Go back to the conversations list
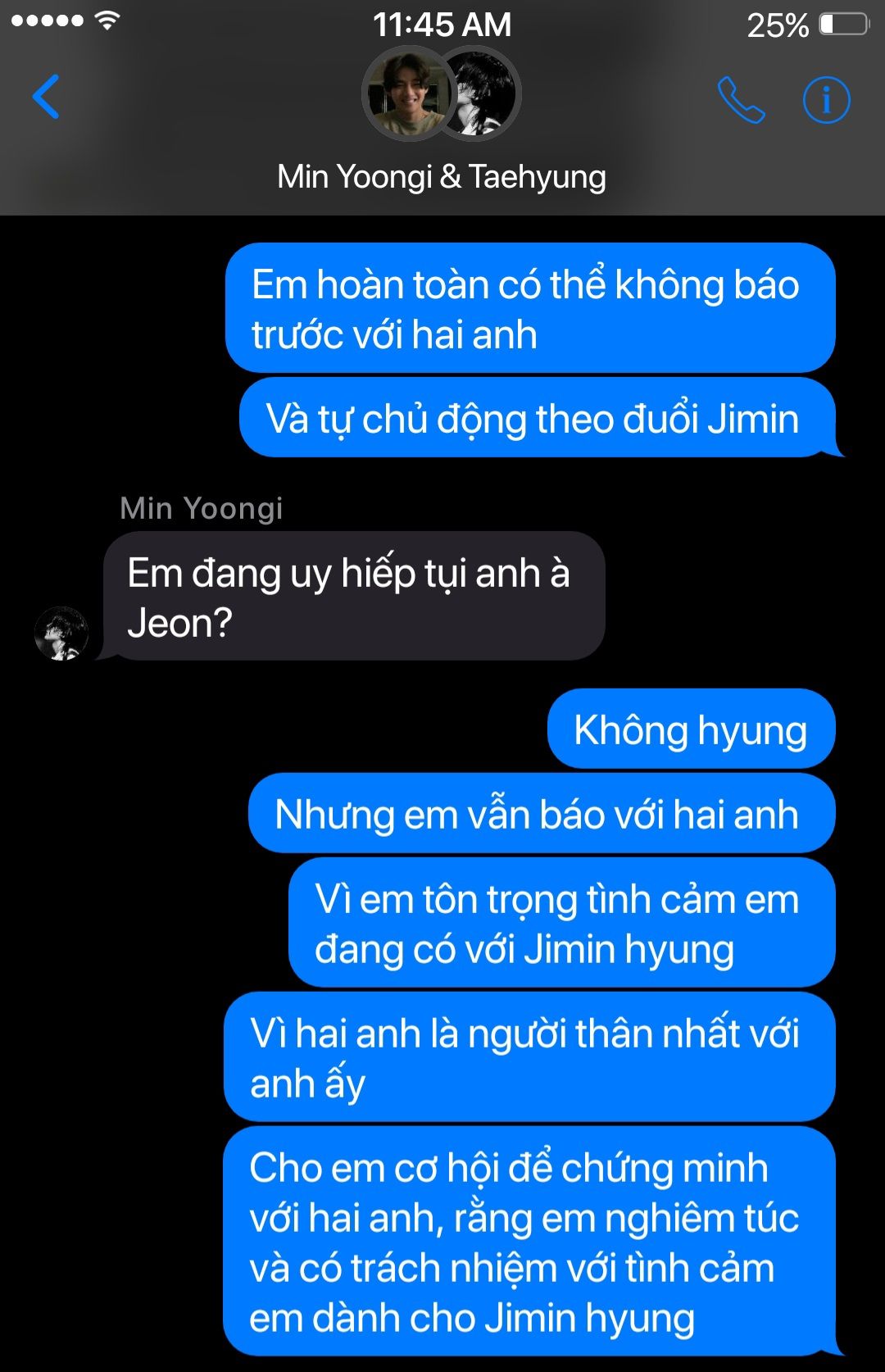This screenshot has height=1372, width=885. pyautogui.click(x=46, y=98)
